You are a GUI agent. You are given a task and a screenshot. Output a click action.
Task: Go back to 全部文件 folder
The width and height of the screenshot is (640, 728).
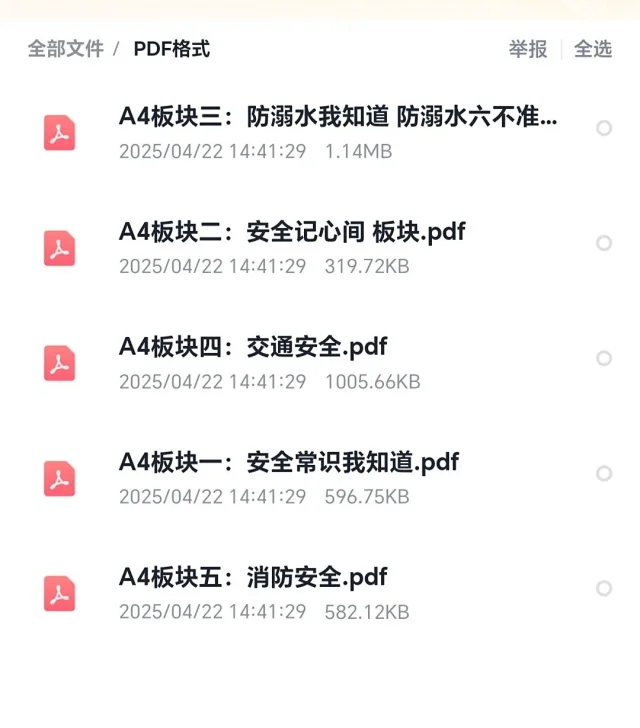coord(65,49)
